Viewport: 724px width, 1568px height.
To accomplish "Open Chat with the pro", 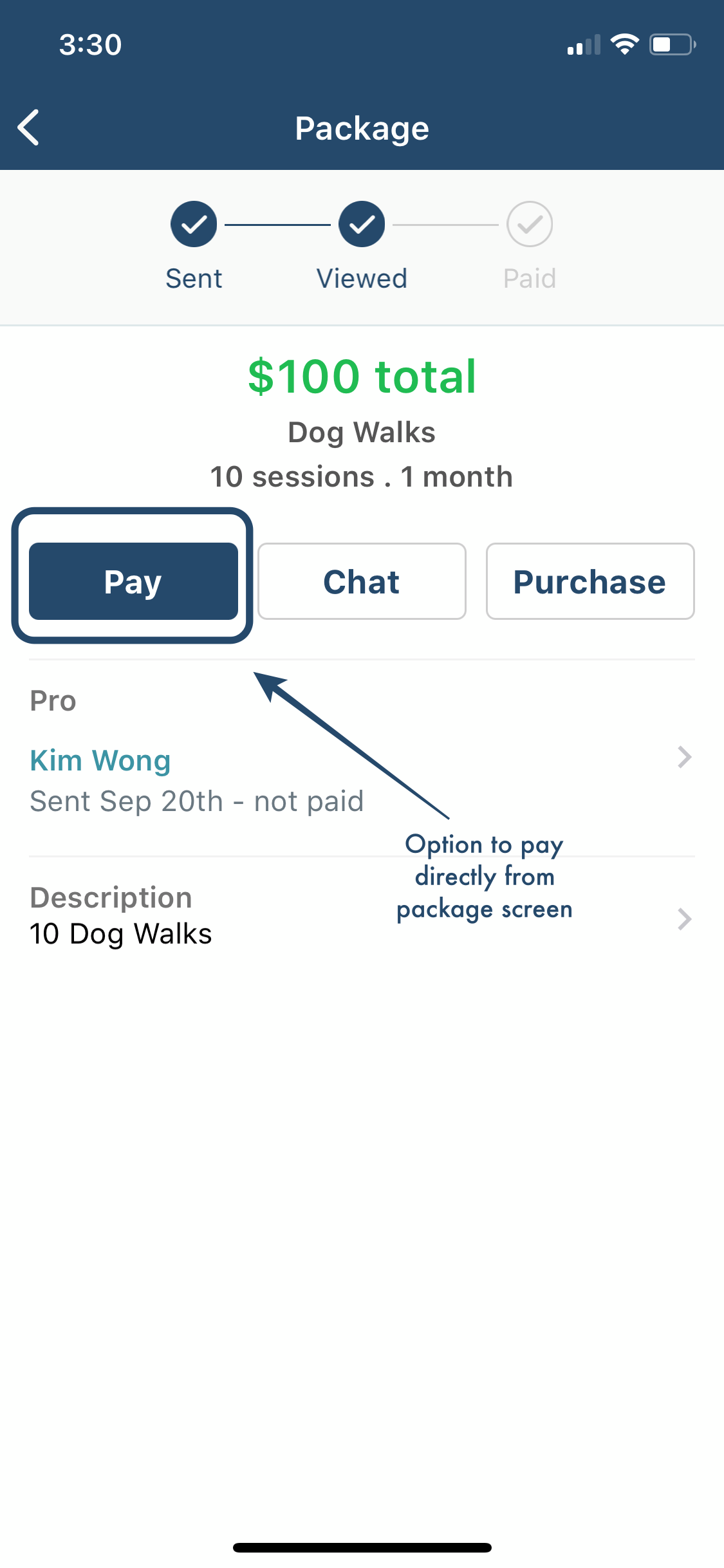I will click(362, 581).
